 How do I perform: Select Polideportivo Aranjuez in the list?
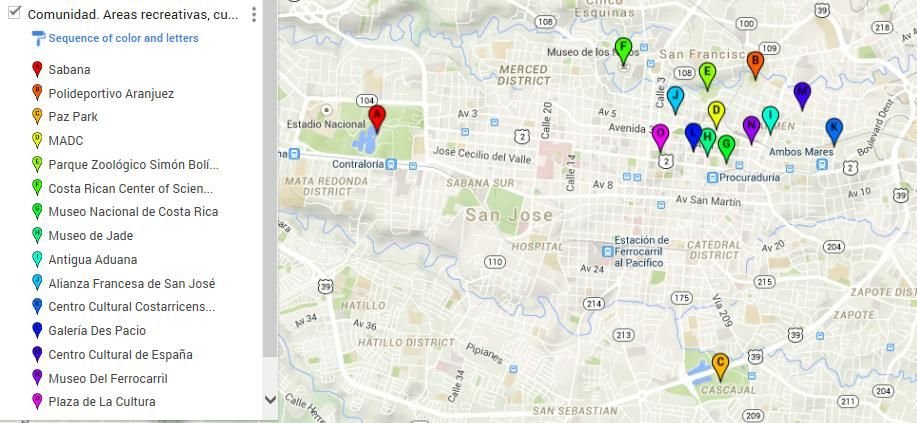point(111,93)
